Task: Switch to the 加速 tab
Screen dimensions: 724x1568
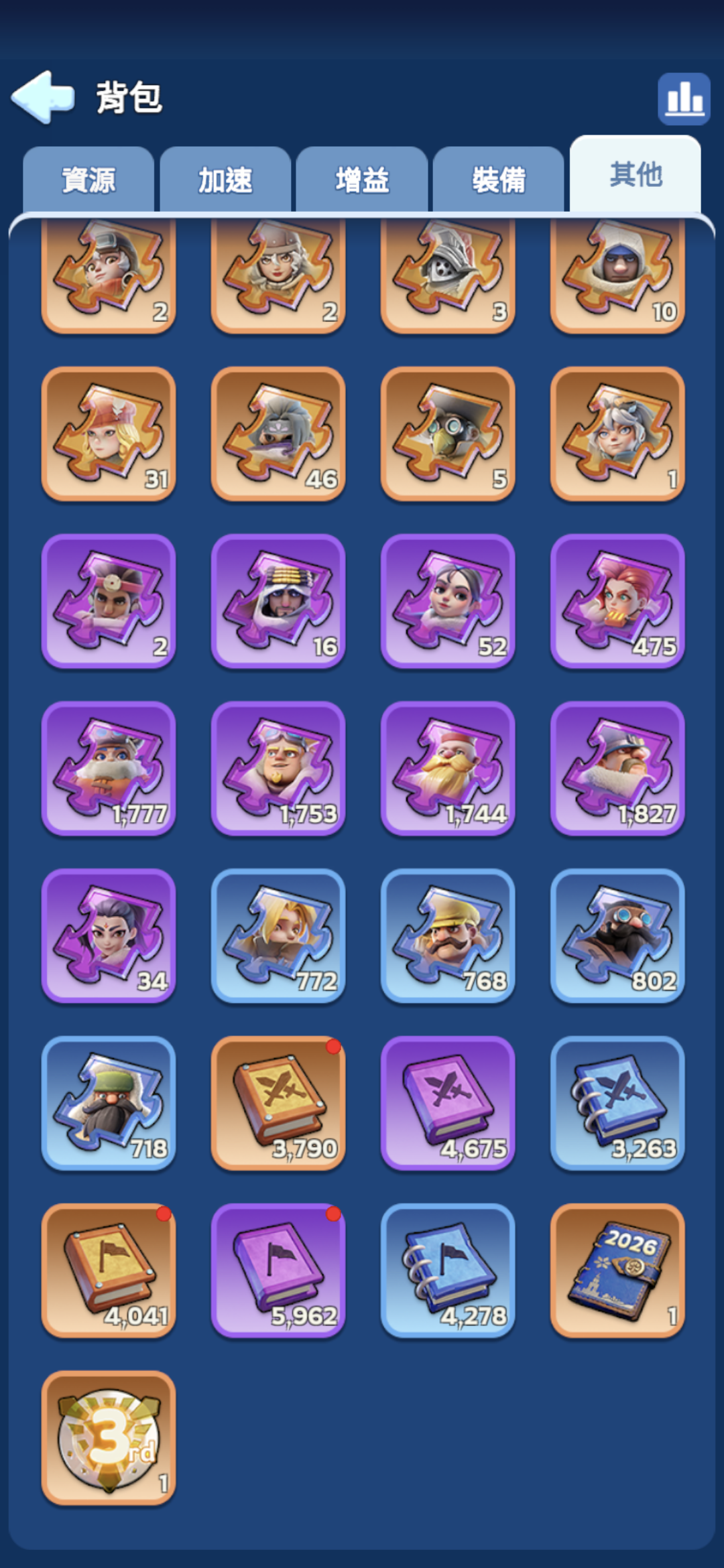Action: 225,180
